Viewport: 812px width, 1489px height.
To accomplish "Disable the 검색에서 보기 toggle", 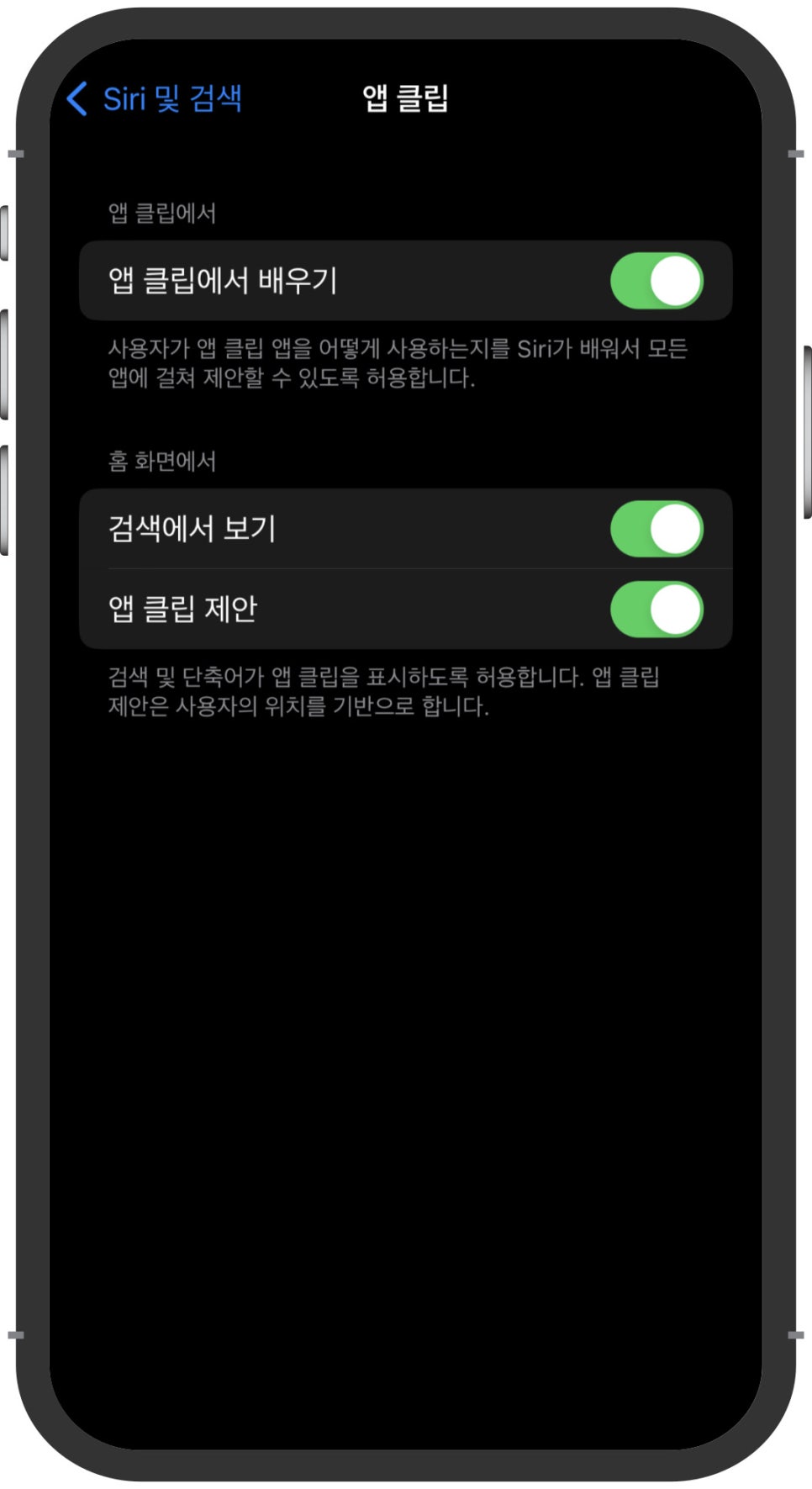I will (x=656, y=529).
